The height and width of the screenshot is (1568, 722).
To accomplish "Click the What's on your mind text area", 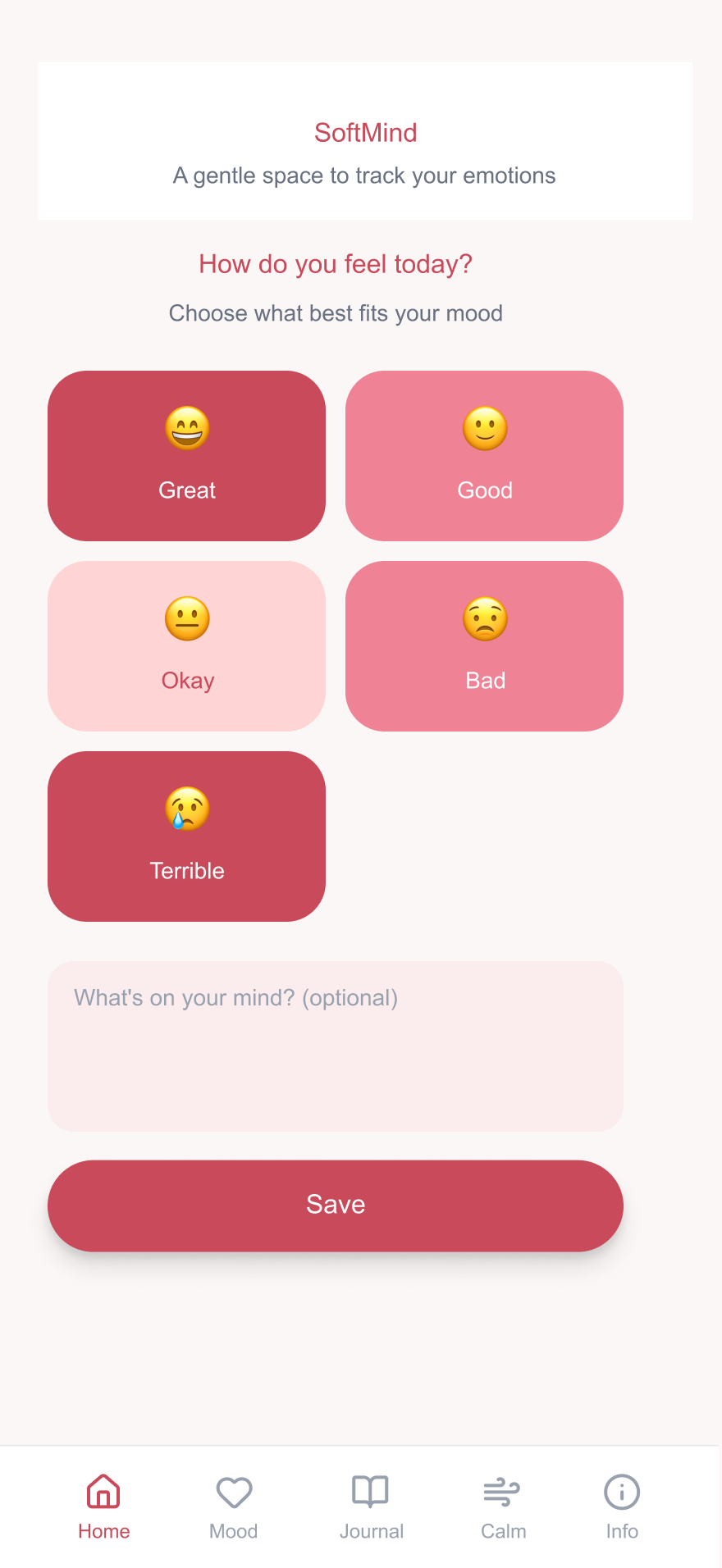I will coord(335,1046).
